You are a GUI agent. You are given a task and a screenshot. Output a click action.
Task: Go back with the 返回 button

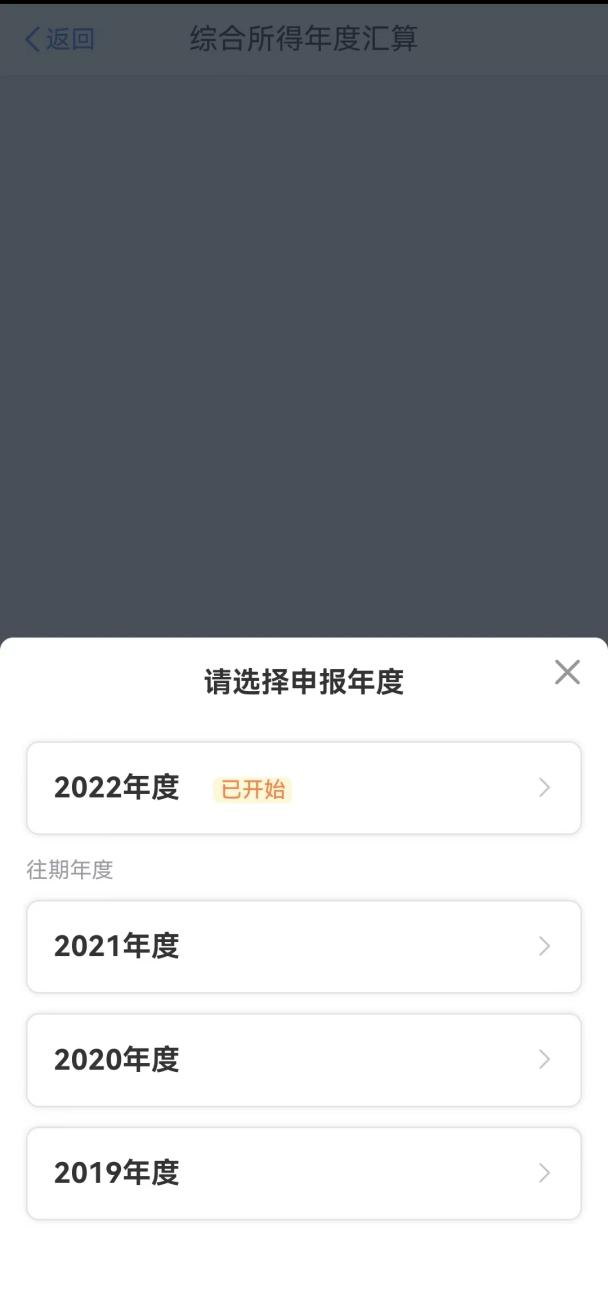pyautogui.click(x=60, y=40)
